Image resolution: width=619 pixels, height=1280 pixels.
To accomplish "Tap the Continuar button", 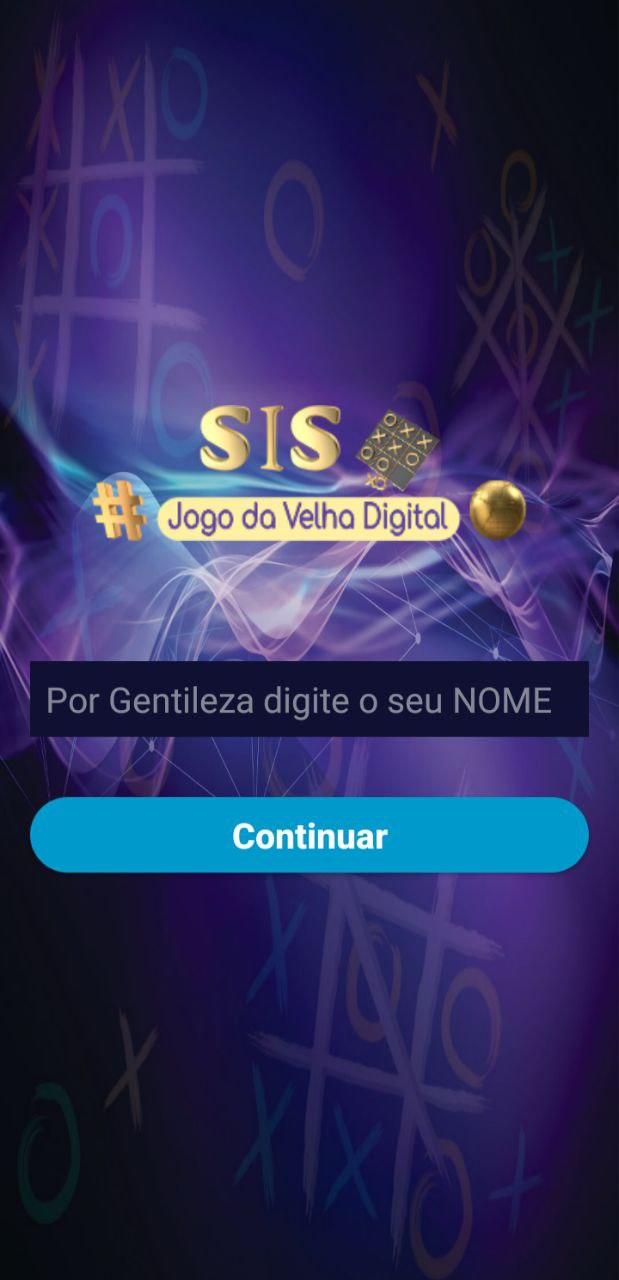I will (x=309, y=835).
